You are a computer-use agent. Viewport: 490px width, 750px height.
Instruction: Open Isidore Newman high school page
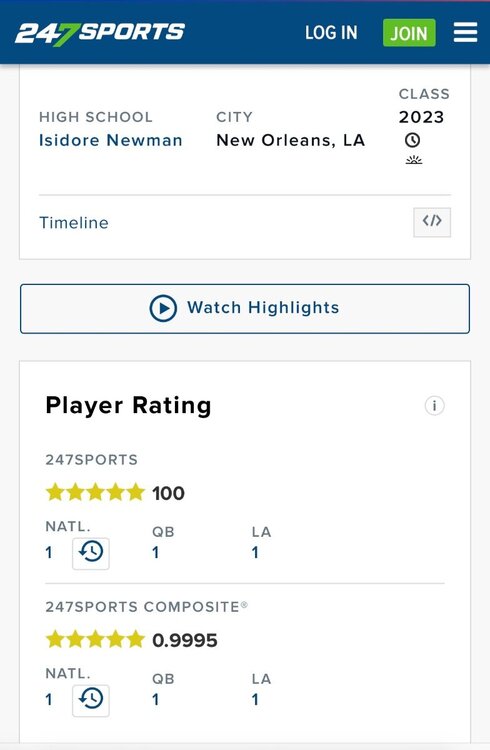[111, 140]
